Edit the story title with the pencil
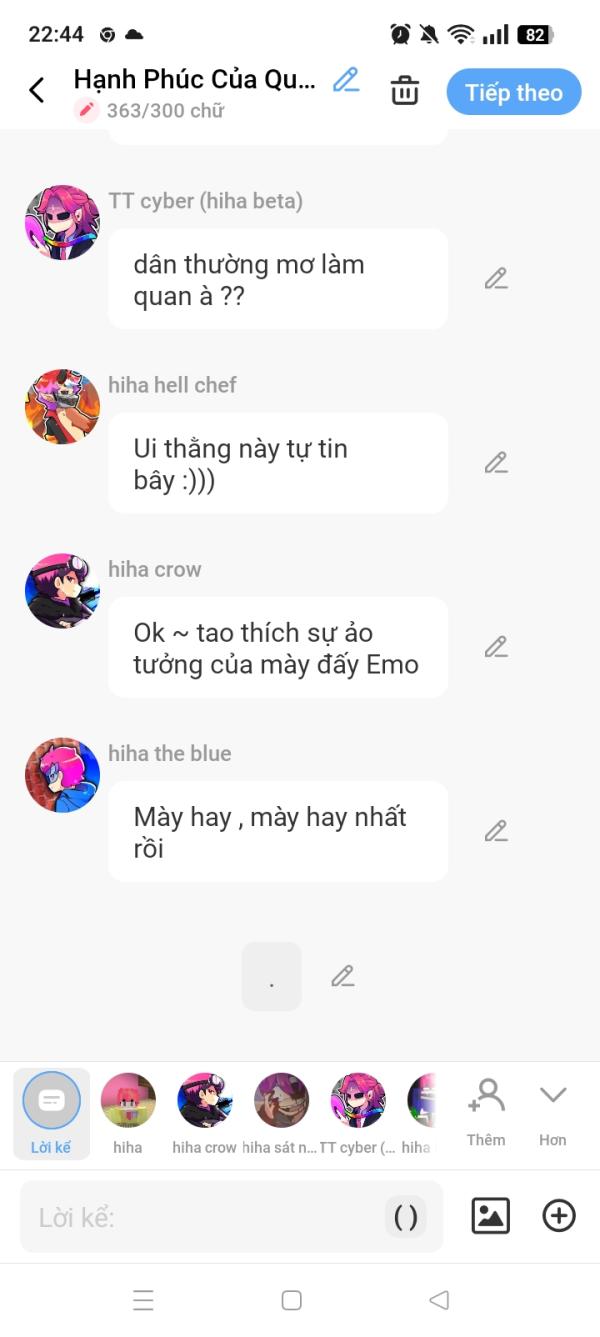600x1337 pixels. [346, 80]
